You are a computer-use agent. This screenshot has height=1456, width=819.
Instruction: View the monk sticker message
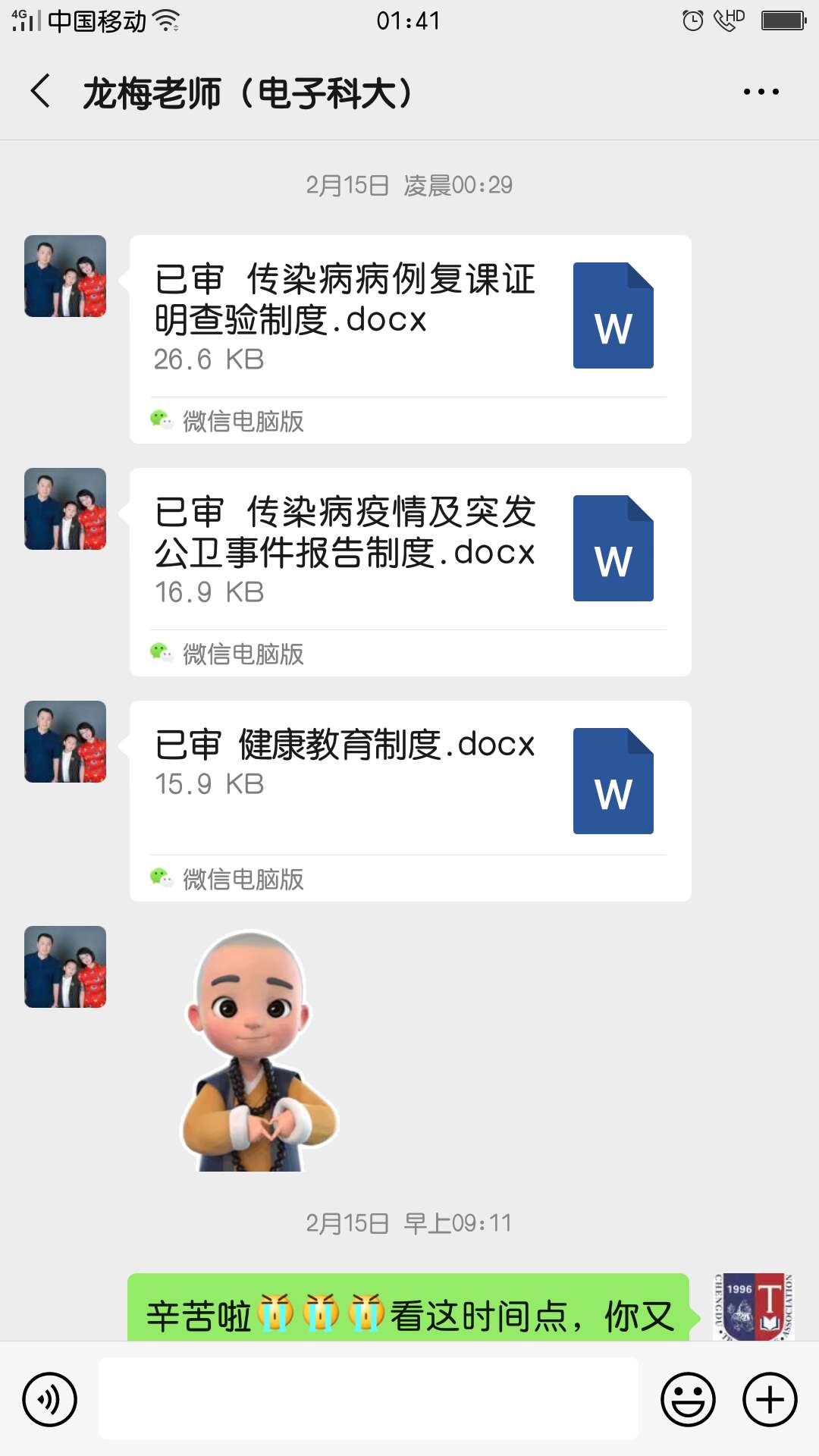[x=256, y=1050]
